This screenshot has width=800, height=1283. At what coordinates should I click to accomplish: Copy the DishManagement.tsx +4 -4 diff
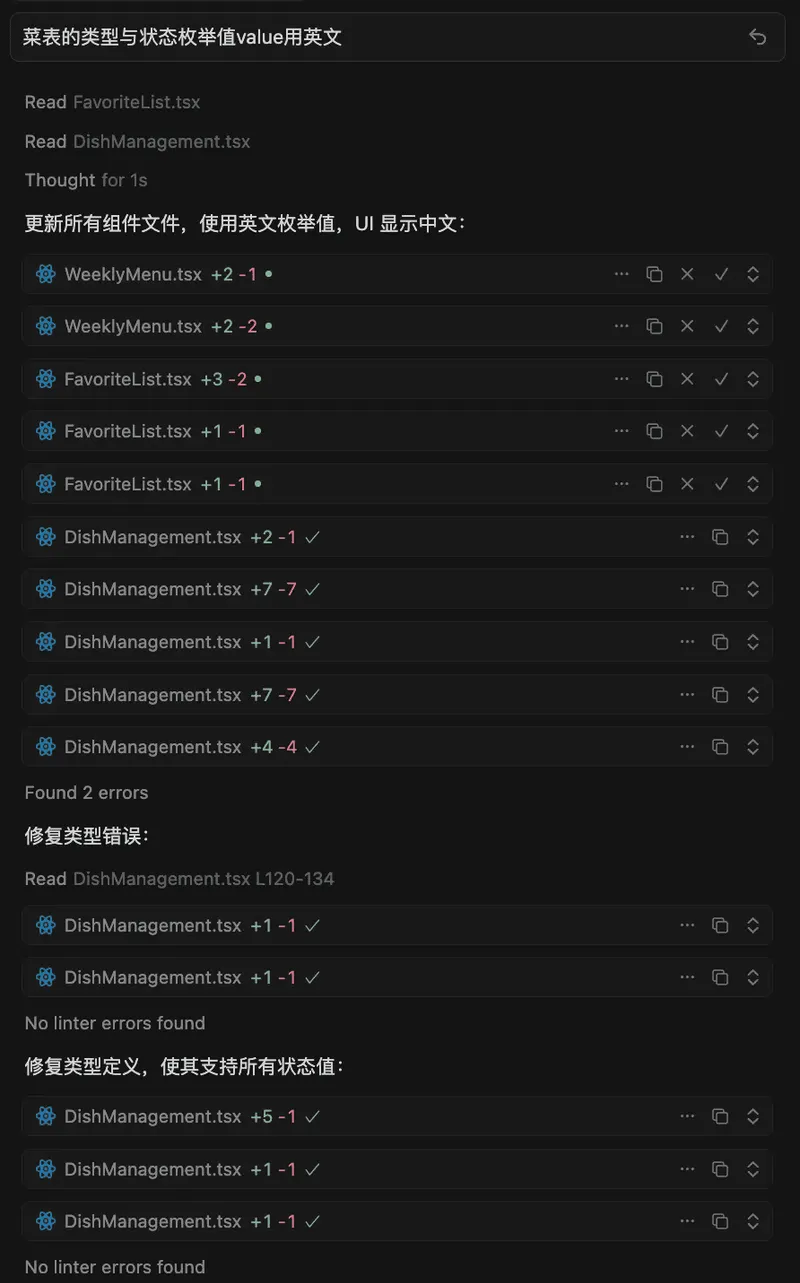[719, 747]
